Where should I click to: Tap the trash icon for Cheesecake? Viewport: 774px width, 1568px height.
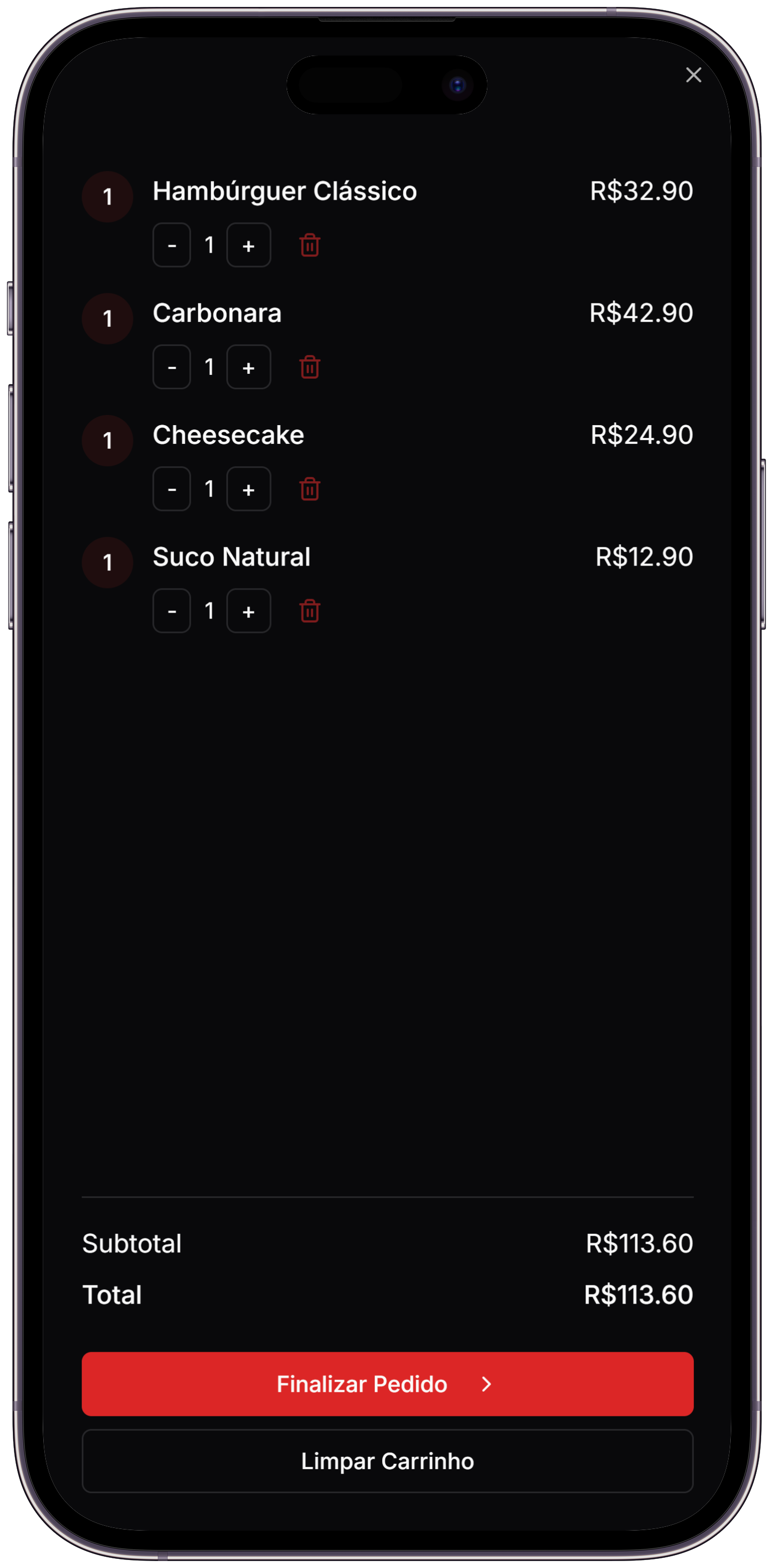pos(310,489)
